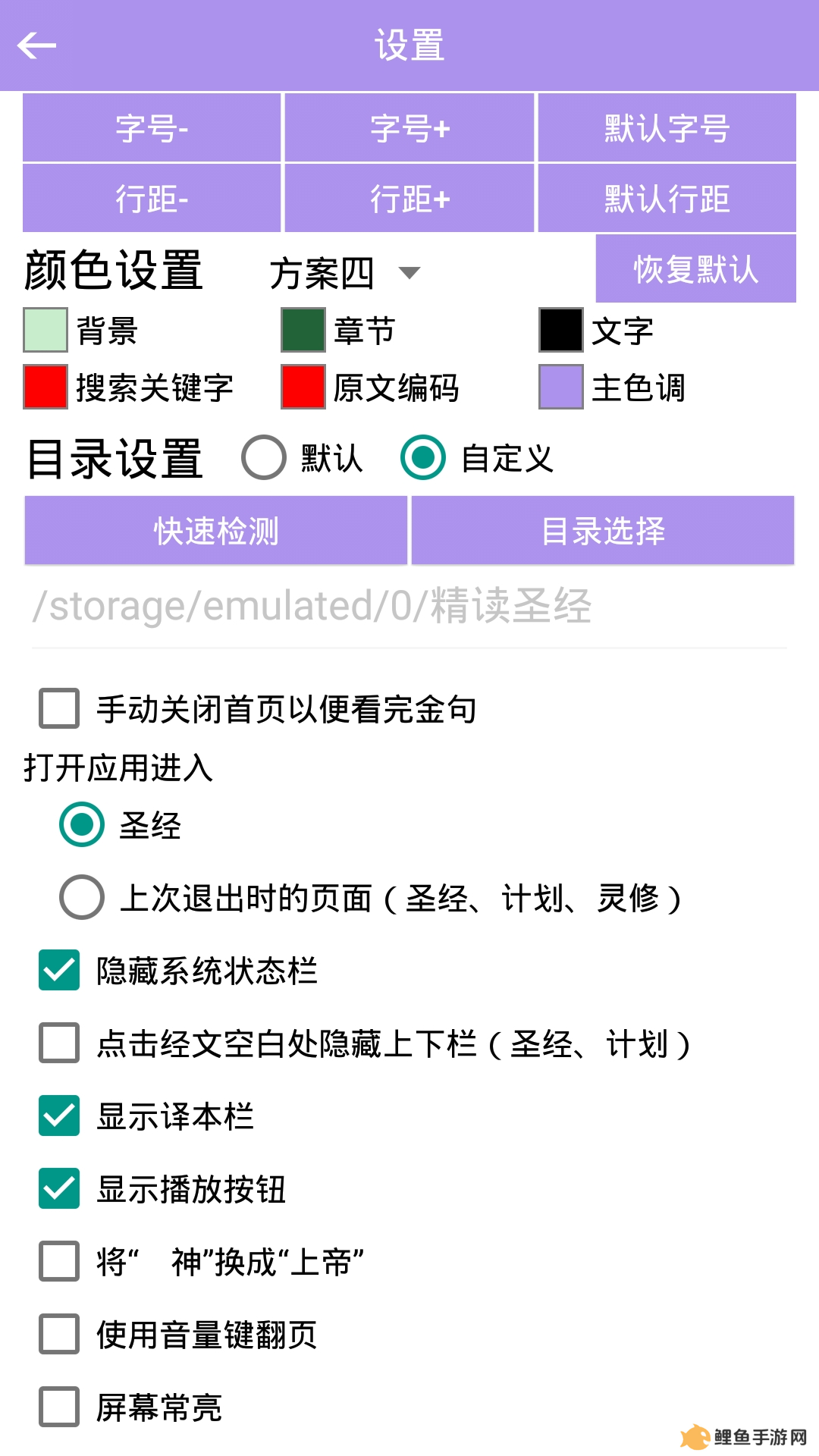Turn on 屏幕常亮 checkbox
819x1456 pixels.
59,1407
